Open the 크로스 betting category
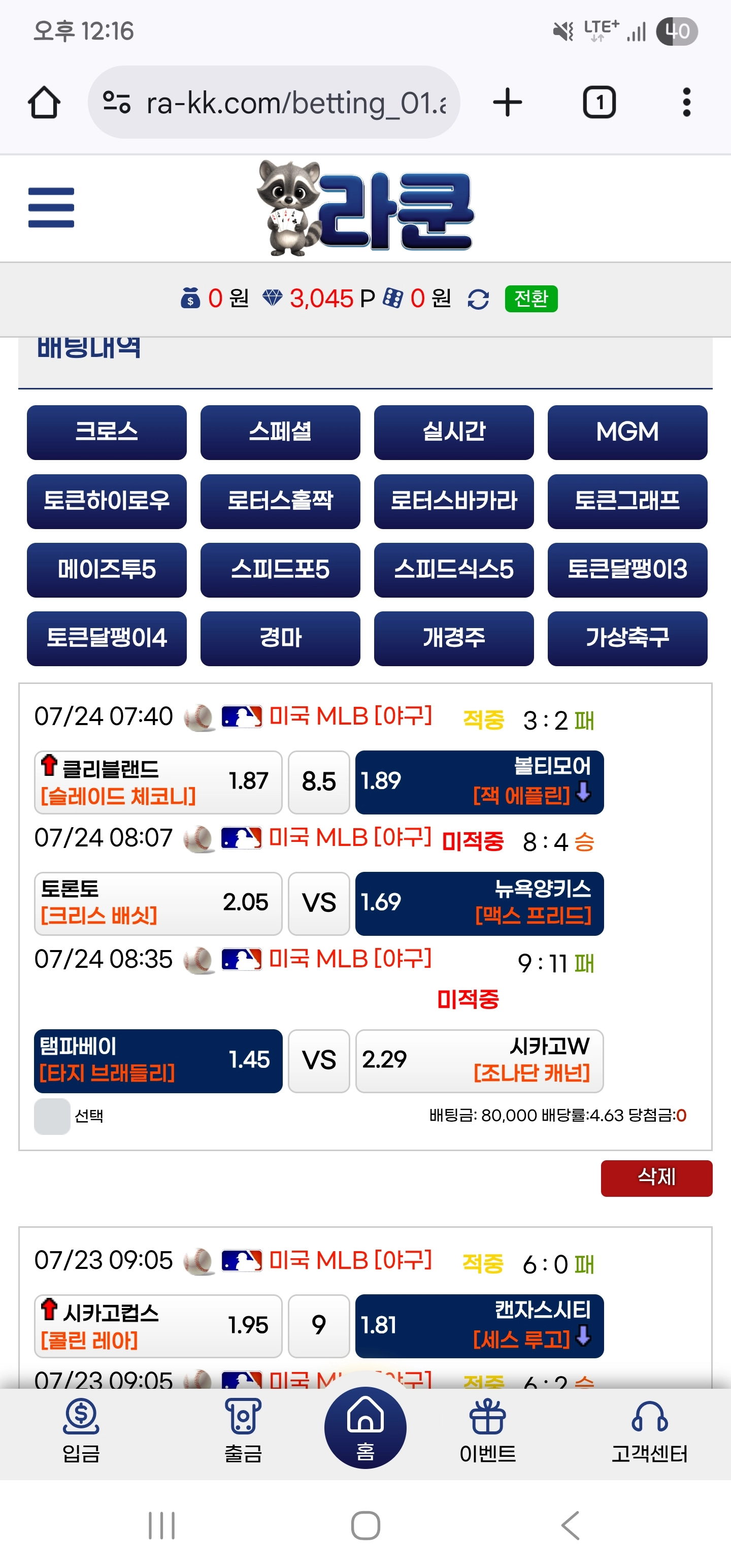 click(x=107, y=432)
